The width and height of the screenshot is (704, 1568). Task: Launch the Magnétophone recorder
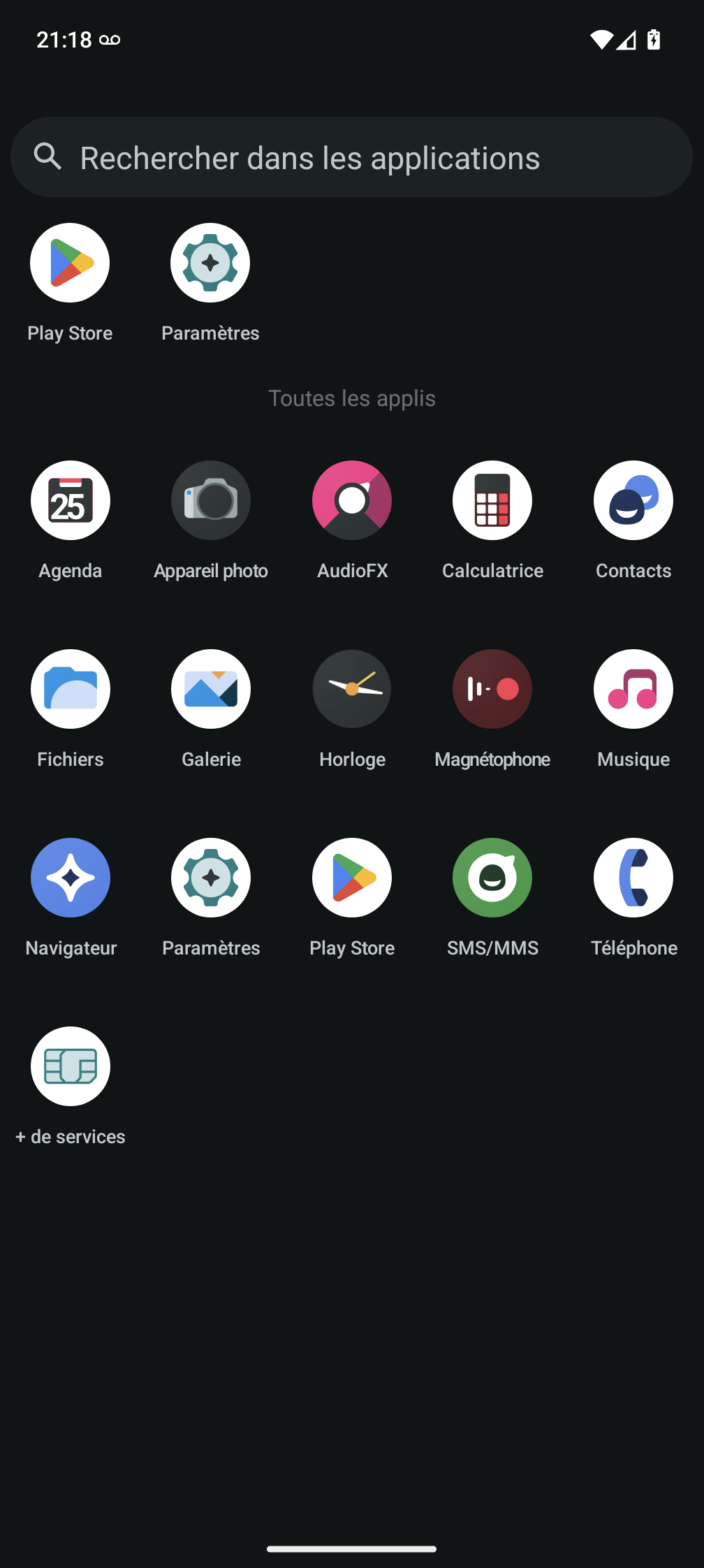[x=492, y=689]
